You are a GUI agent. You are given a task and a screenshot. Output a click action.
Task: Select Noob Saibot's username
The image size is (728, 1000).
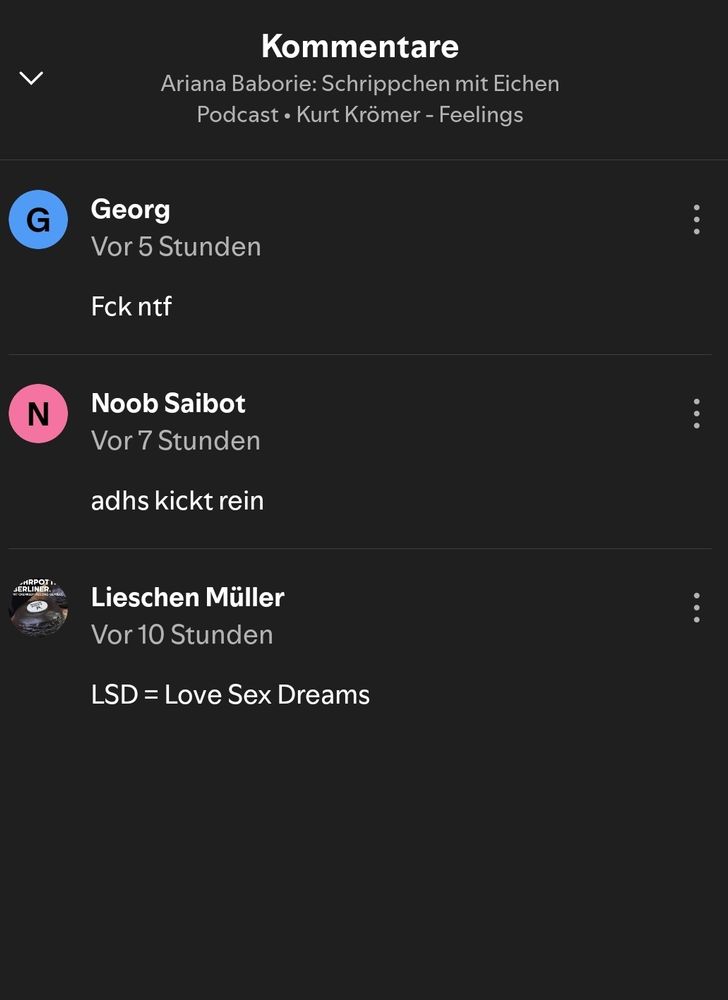tap(167, 403)
